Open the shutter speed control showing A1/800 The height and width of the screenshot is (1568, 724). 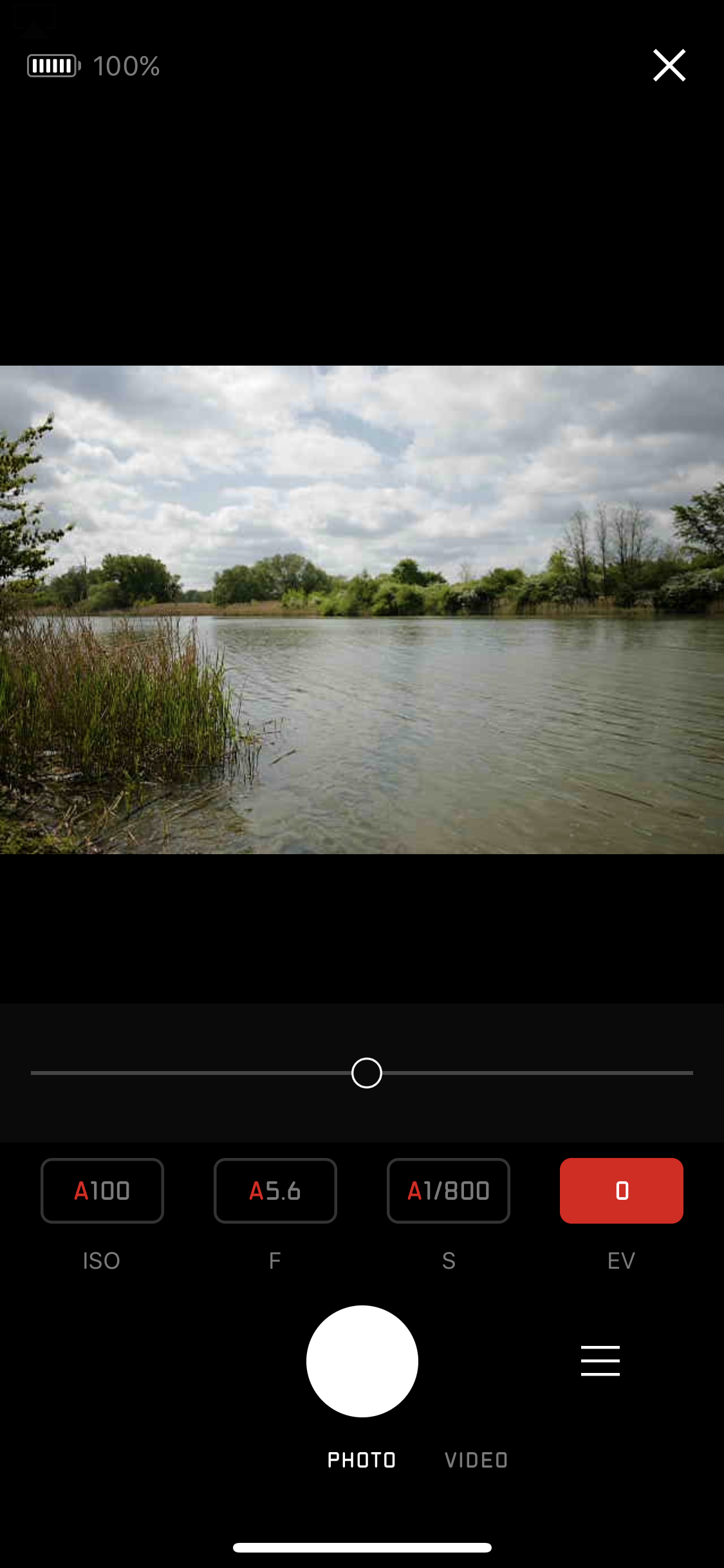(448, 1190)
